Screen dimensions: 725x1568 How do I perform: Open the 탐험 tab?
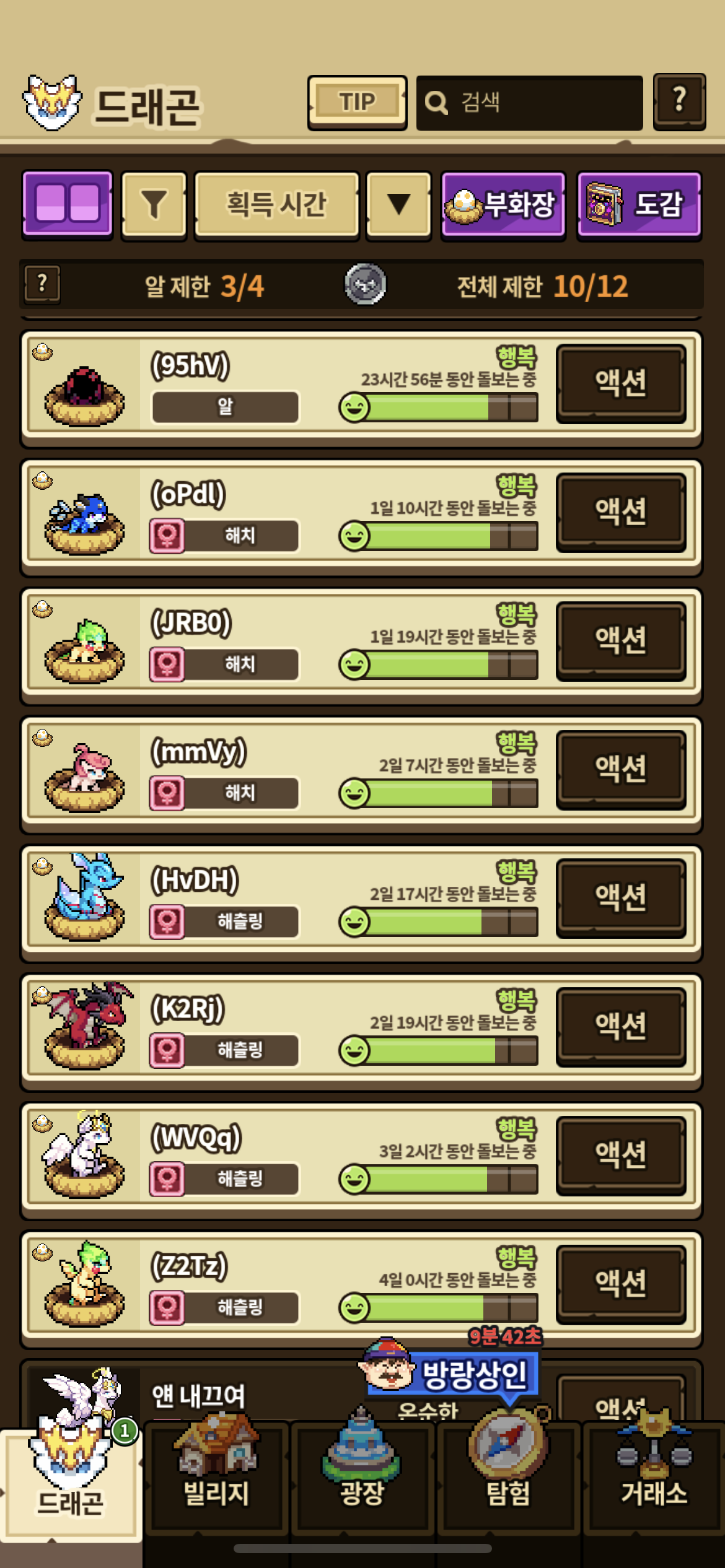click(508, 1477)
